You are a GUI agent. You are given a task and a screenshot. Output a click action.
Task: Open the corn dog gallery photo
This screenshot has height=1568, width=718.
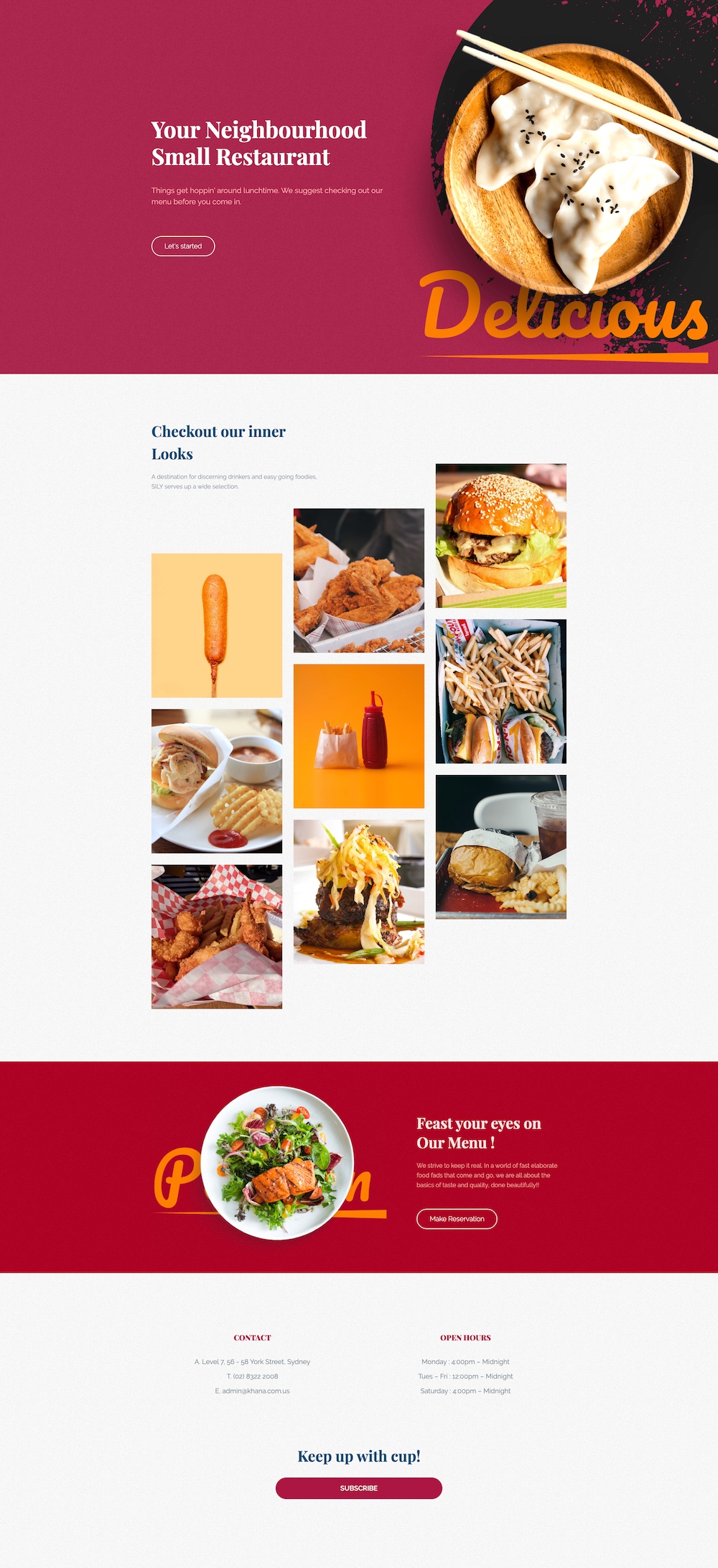click(217, 625)
